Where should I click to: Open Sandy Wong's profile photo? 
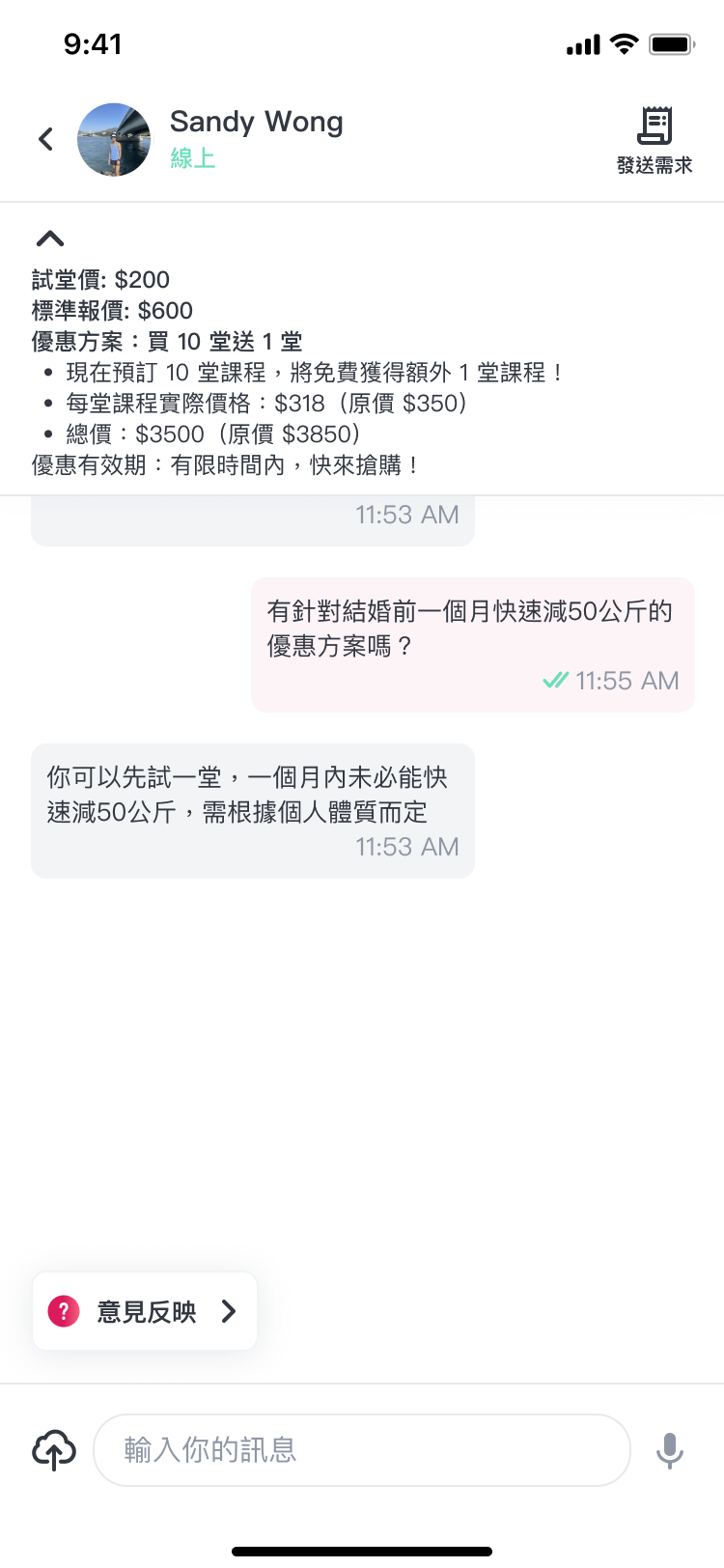click(114, 140)
